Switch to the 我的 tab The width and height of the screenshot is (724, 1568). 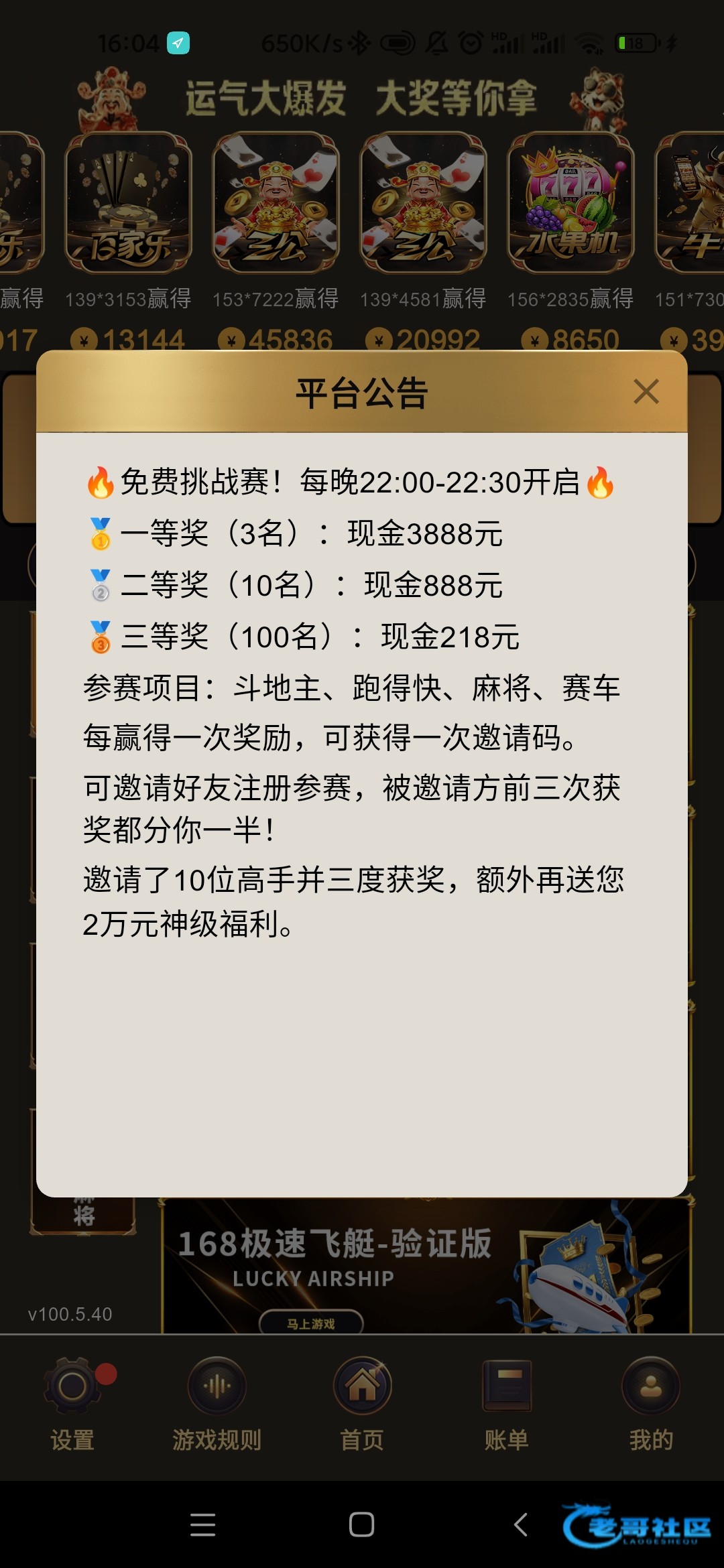651,1400
